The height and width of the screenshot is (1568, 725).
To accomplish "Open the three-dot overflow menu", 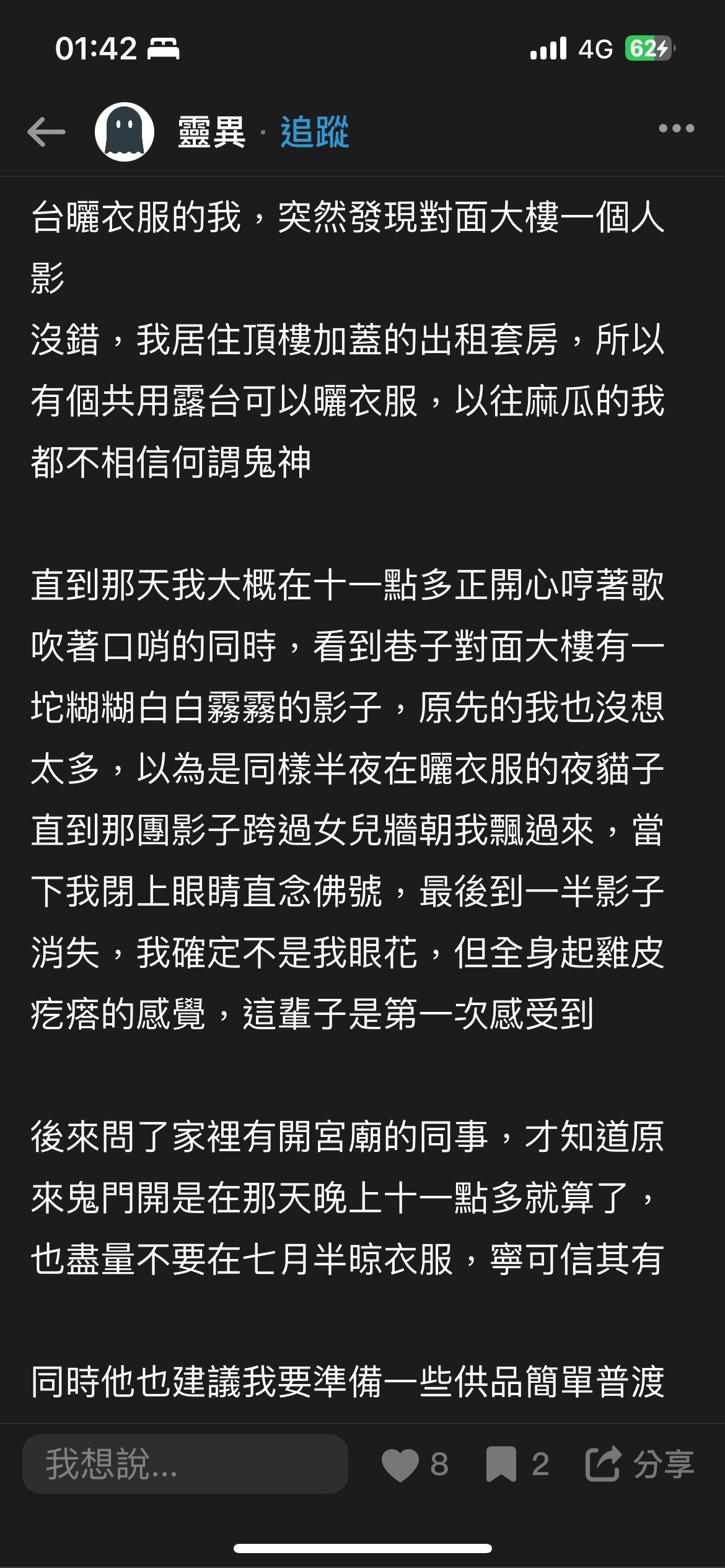I will click(677, 129).
